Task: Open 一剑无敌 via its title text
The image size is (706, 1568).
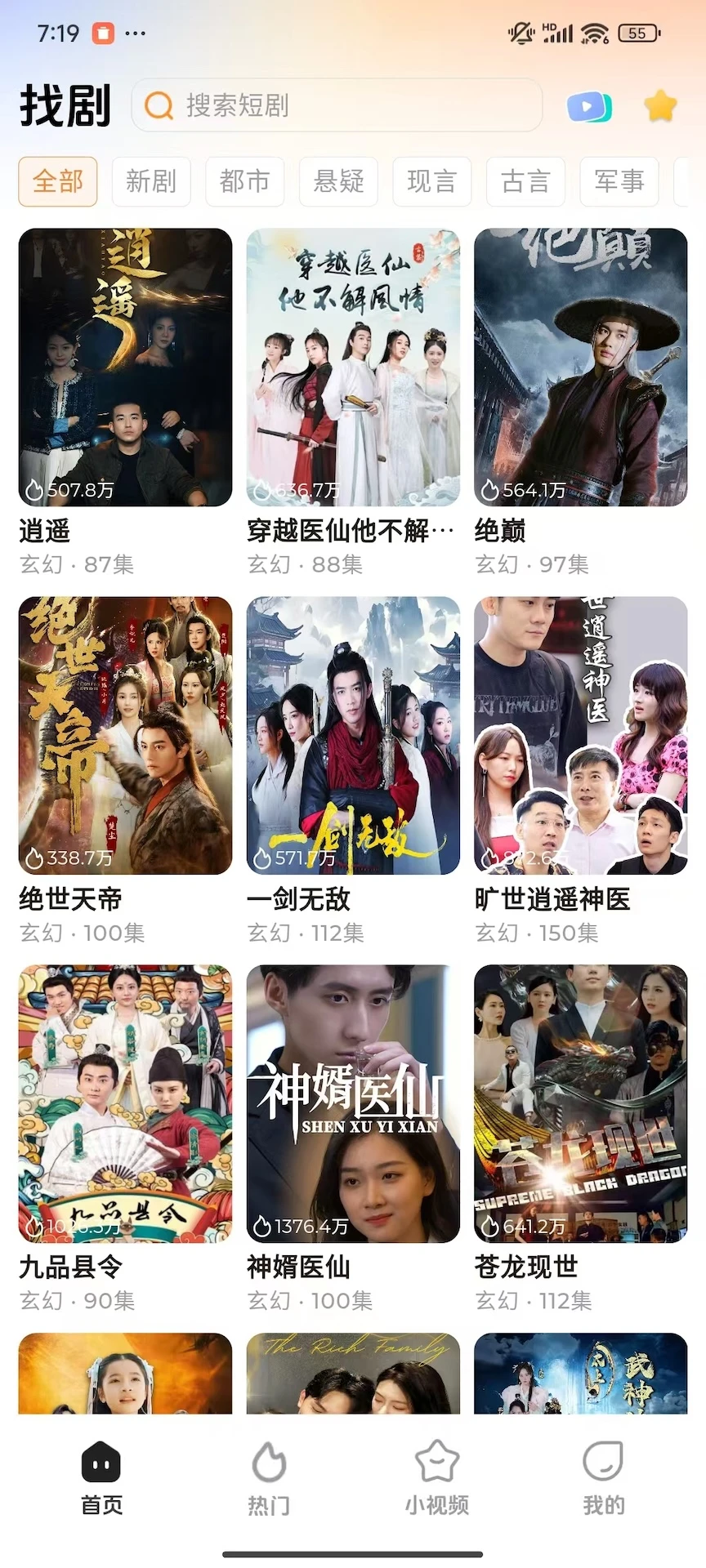Action: tap(298, 898)
